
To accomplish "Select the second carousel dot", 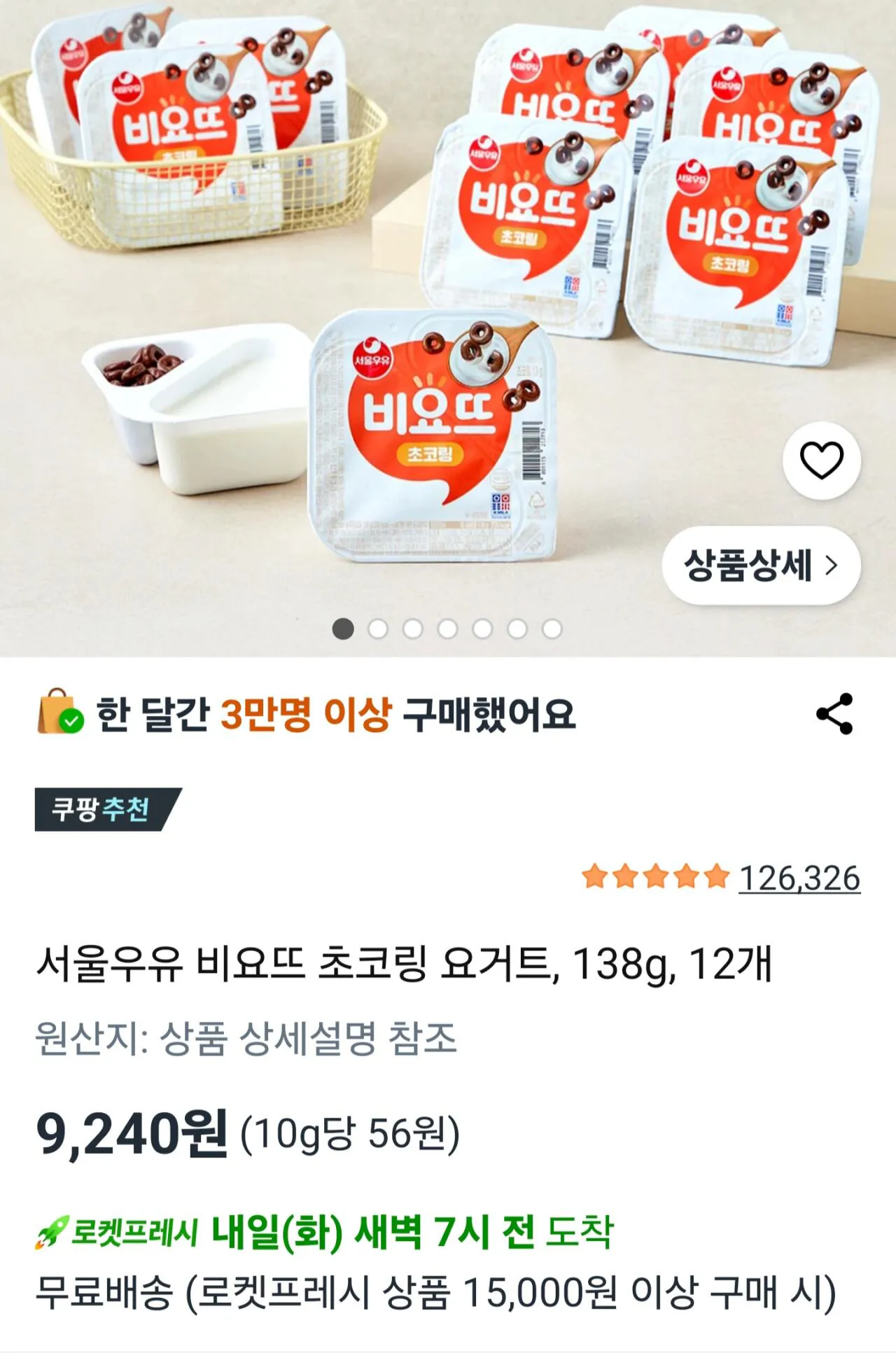I will (377, 629).
